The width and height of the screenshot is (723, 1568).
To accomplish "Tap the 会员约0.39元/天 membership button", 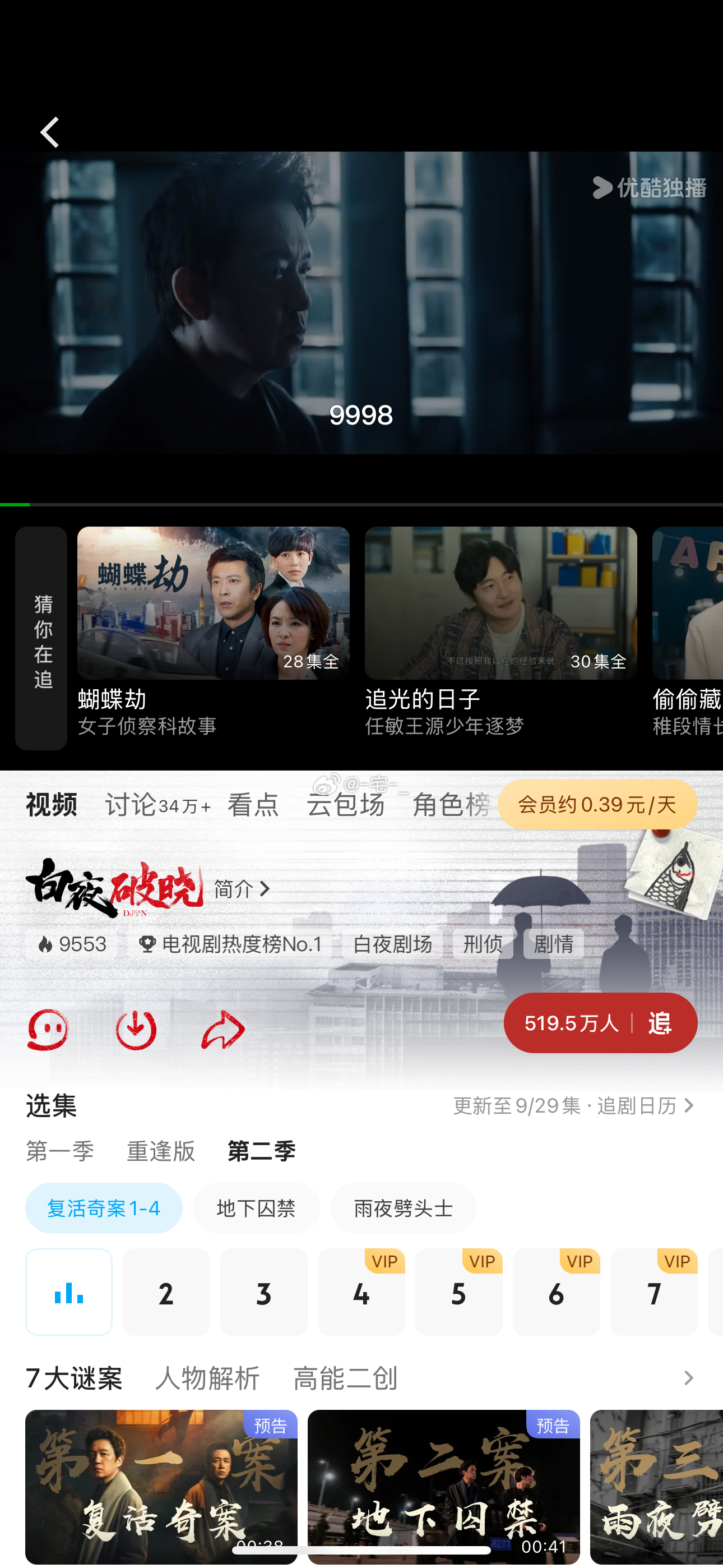I will point(597,805).
